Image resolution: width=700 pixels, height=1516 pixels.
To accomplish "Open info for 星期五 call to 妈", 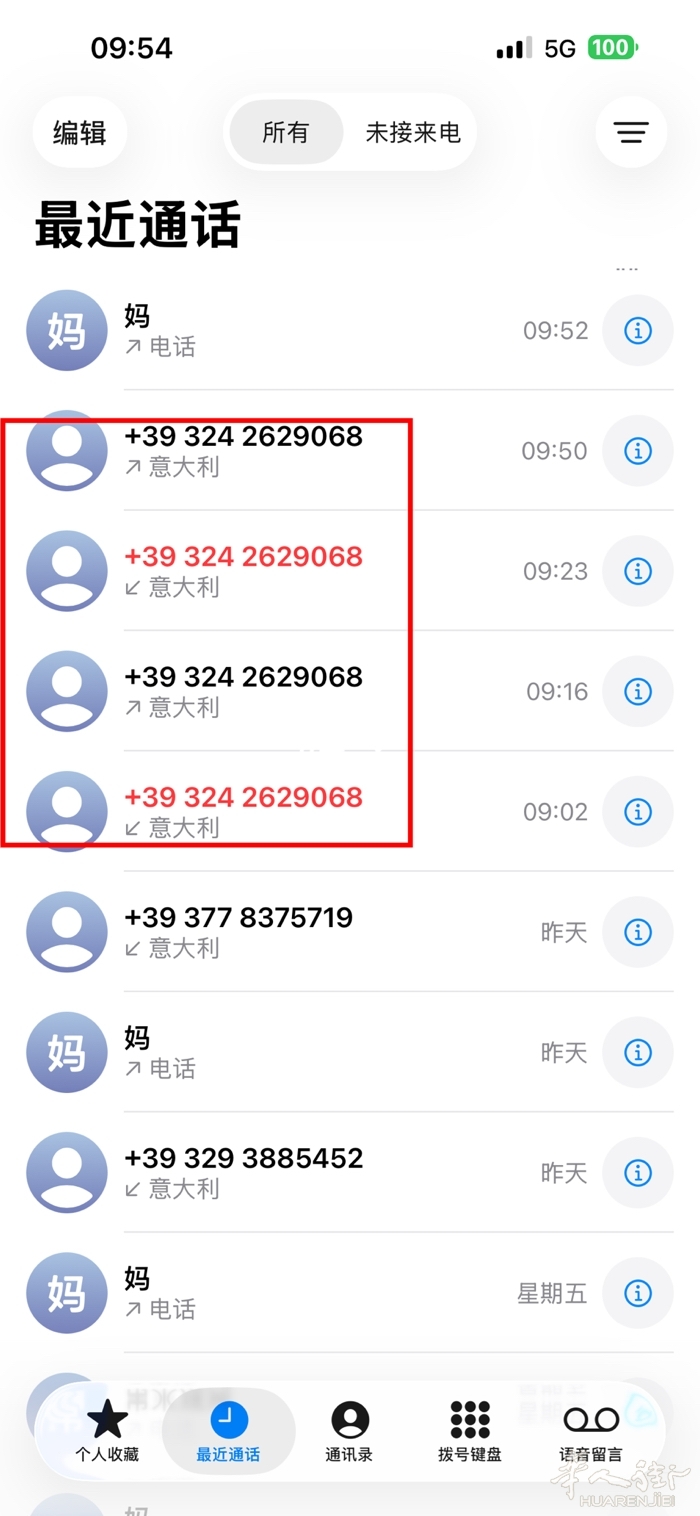I will coord(638,1293).
